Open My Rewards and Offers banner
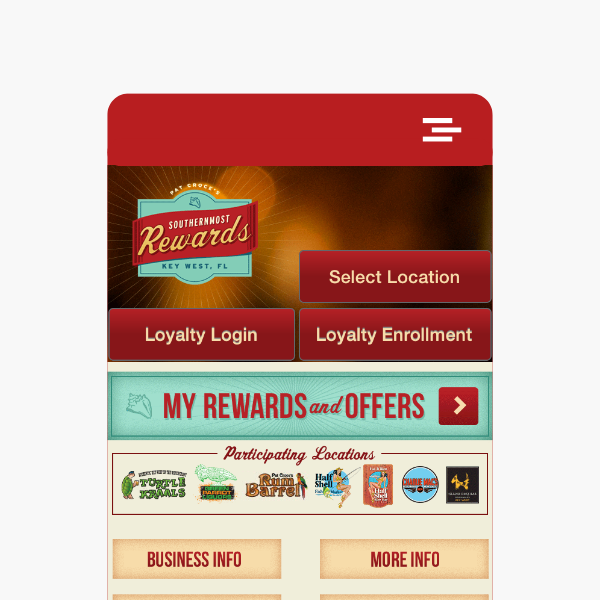Viewport: 600px width, 600px height. 300,406
